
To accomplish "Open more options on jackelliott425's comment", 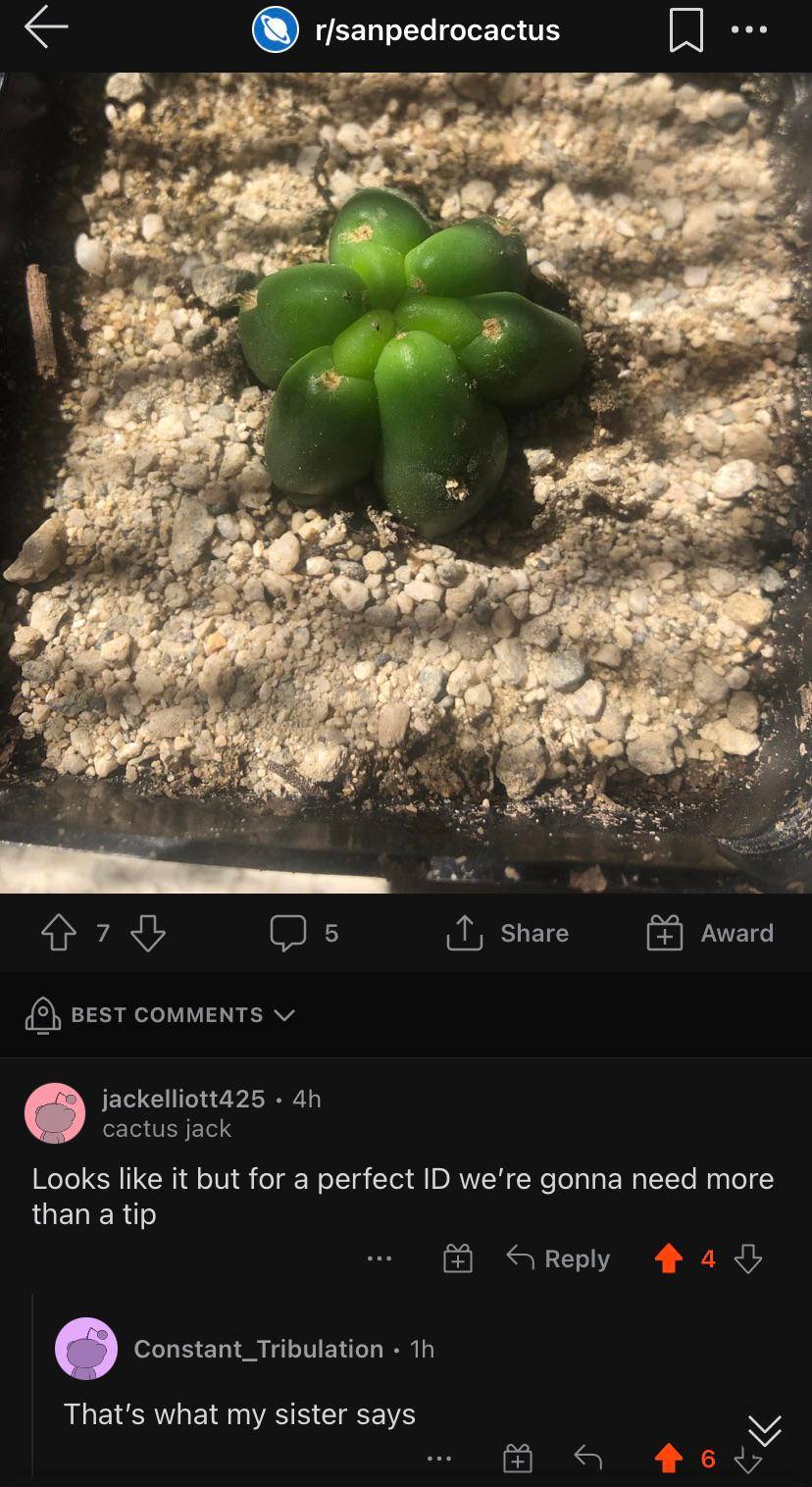I will tap(380, 1258).
